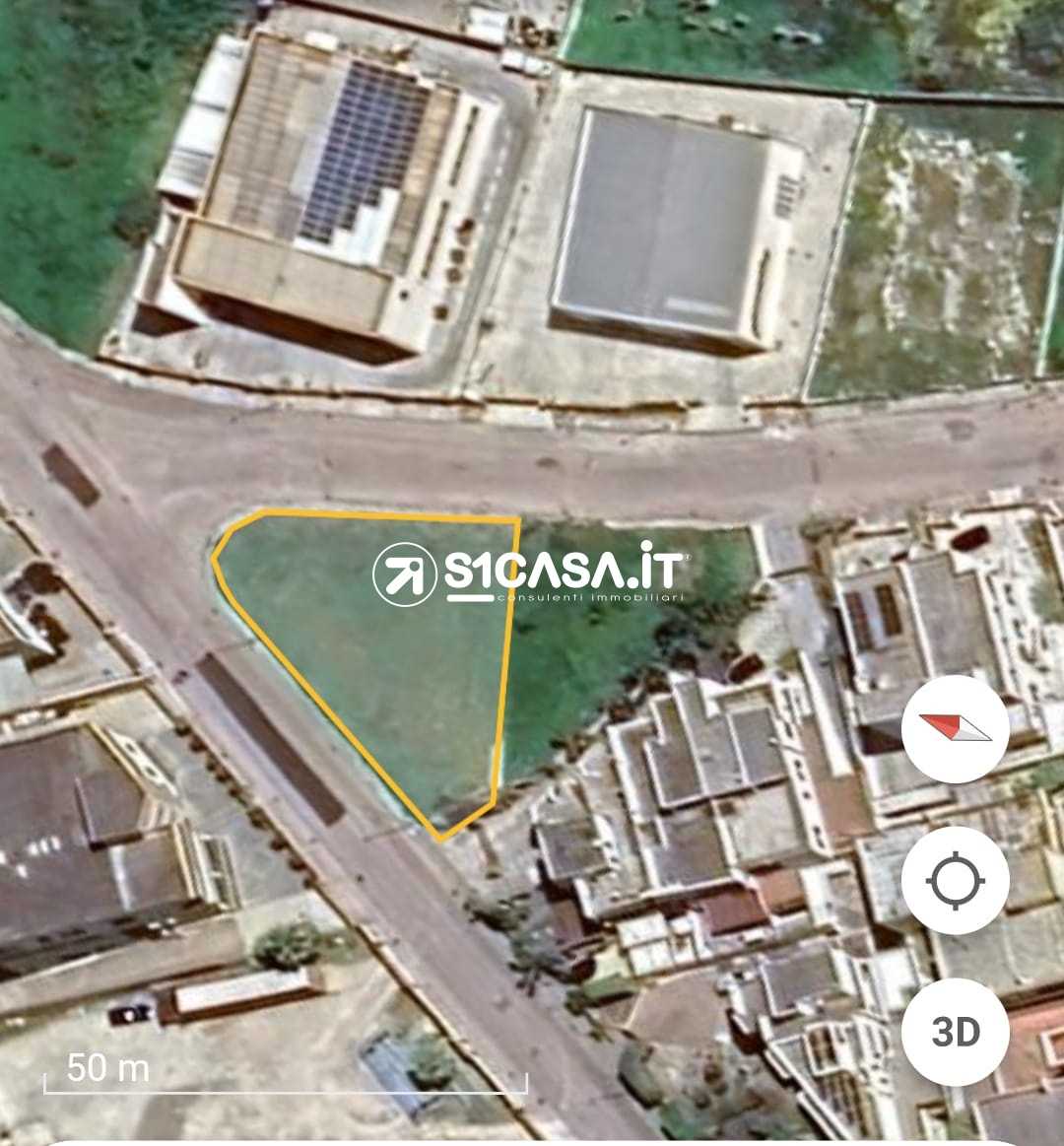Reset map orientation with the compass button

tap(955, 729)
